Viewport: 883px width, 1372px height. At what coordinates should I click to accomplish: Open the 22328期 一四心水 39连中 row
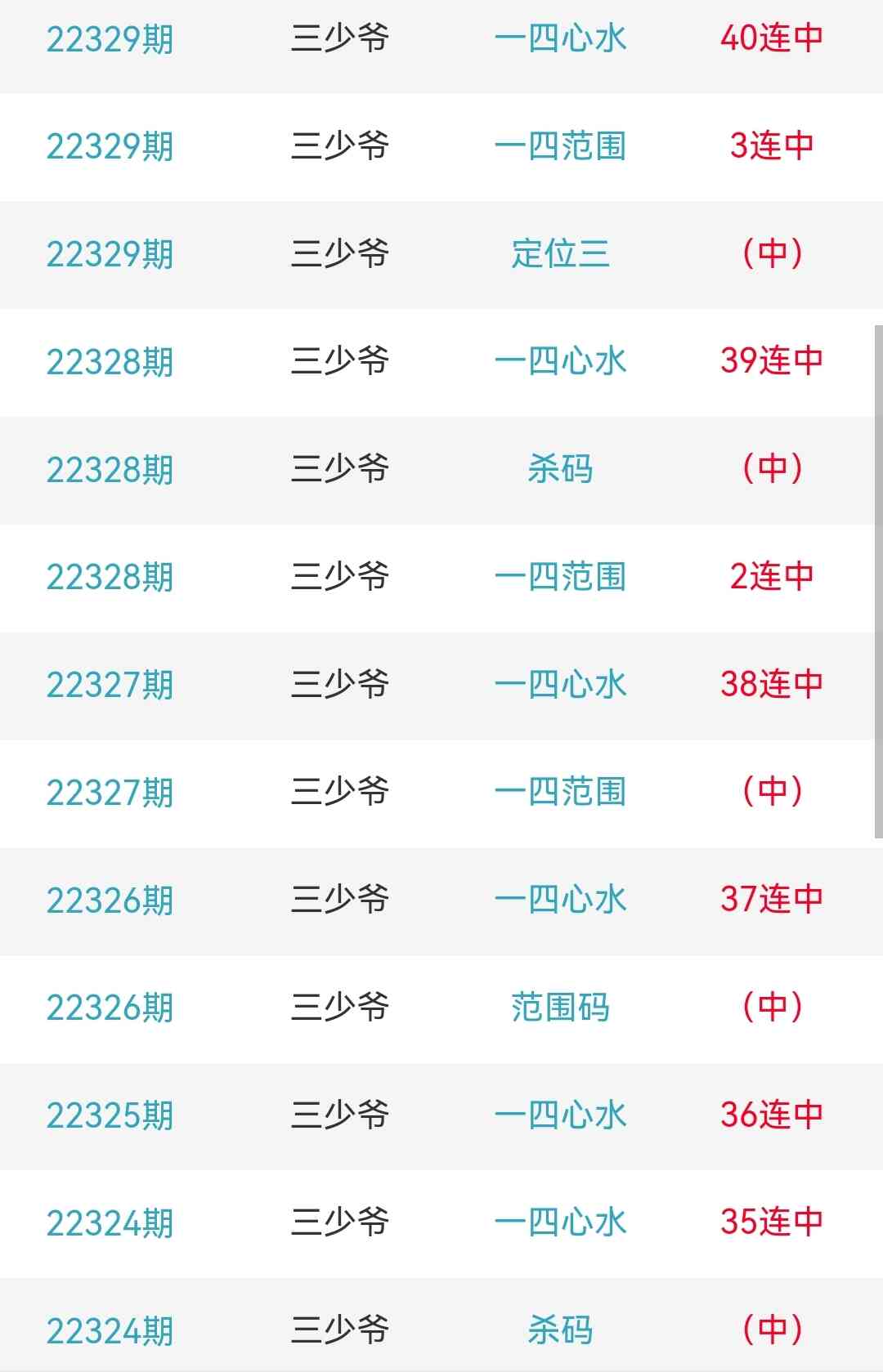tap(441, 362)
